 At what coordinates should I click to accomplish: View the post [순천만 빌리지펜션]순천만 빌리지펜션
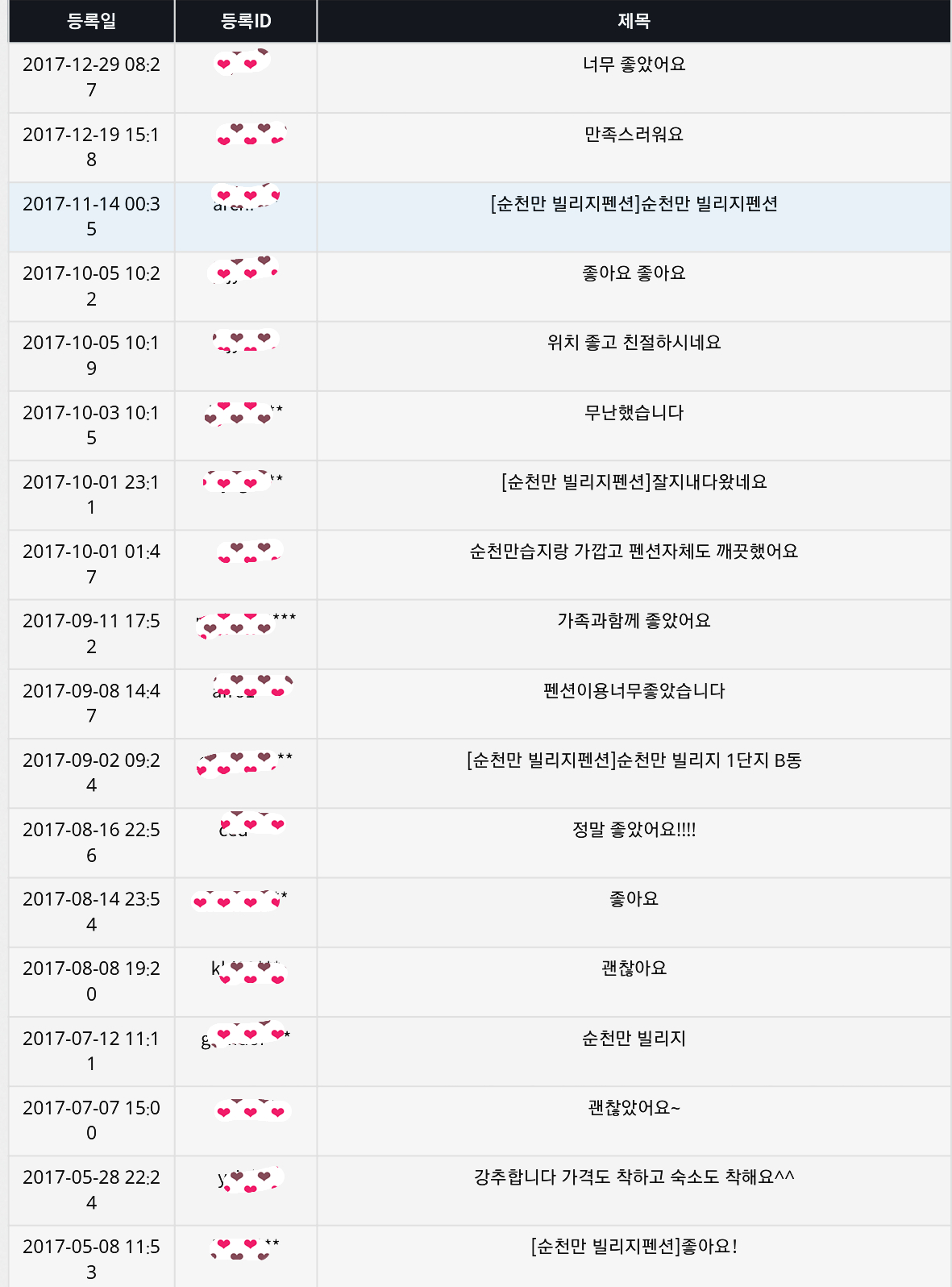click(x=634, y=204)
